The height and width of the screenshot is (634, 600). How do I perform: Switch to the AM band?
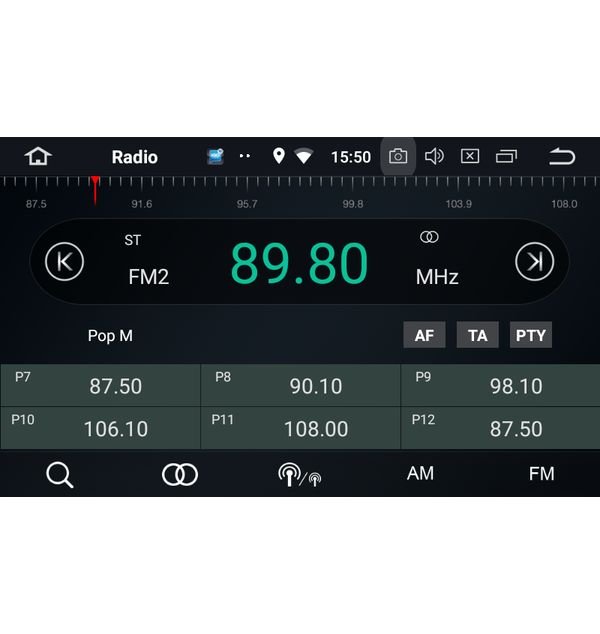coord(420,473)
